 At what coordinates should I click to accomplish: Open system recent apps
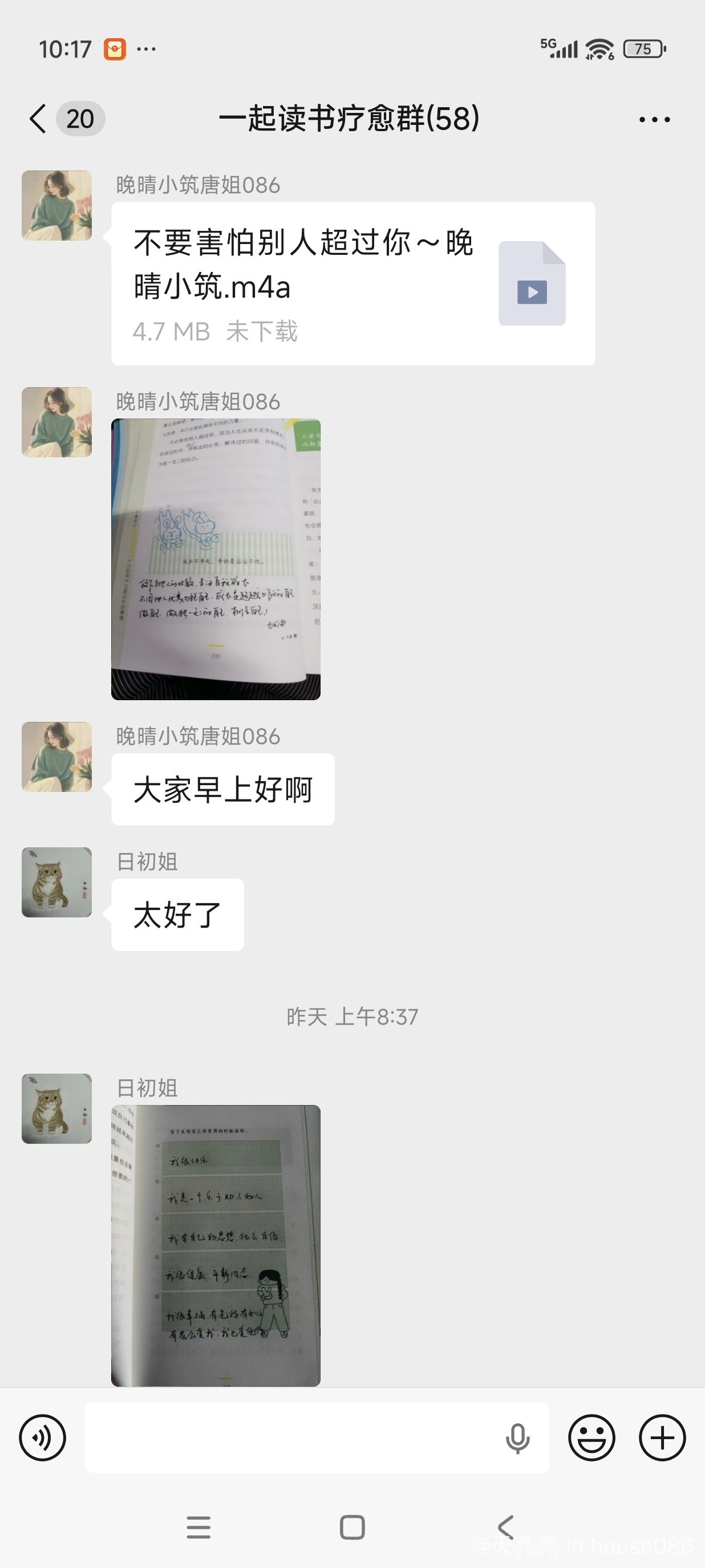point(198,1527)
